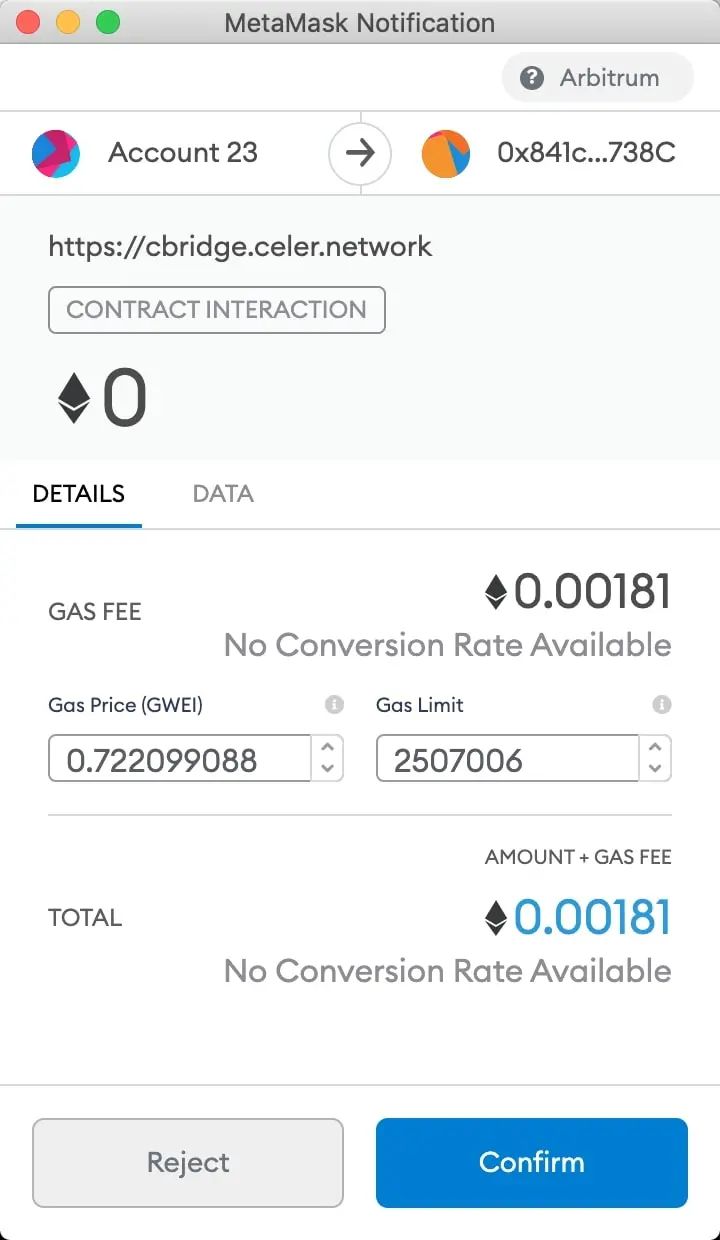The image size is (720, 1240).
Task: Increase the gas price with the up arrow
Action: point(328,747)
